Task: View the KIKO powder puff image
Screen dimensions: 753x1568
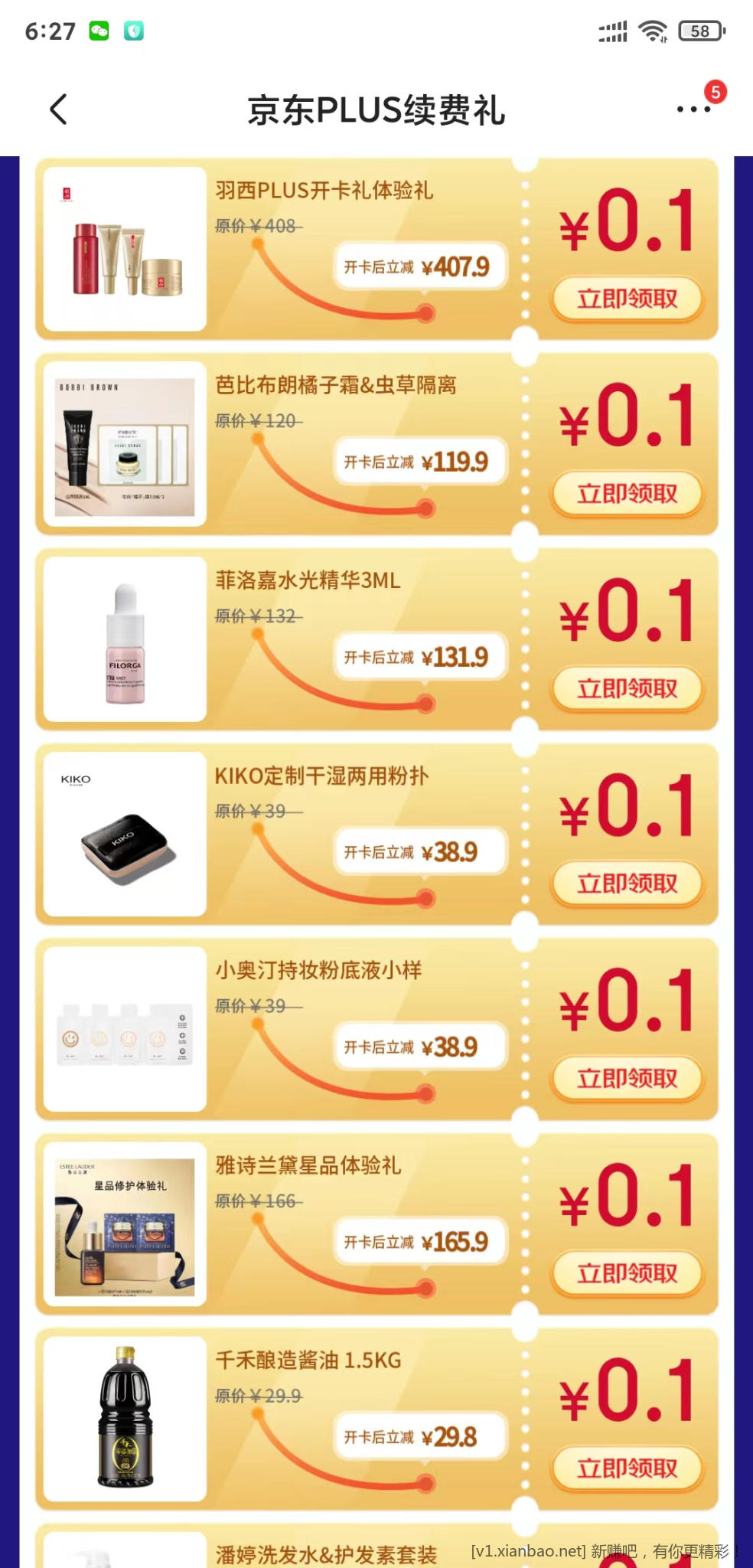Action: 125,835
